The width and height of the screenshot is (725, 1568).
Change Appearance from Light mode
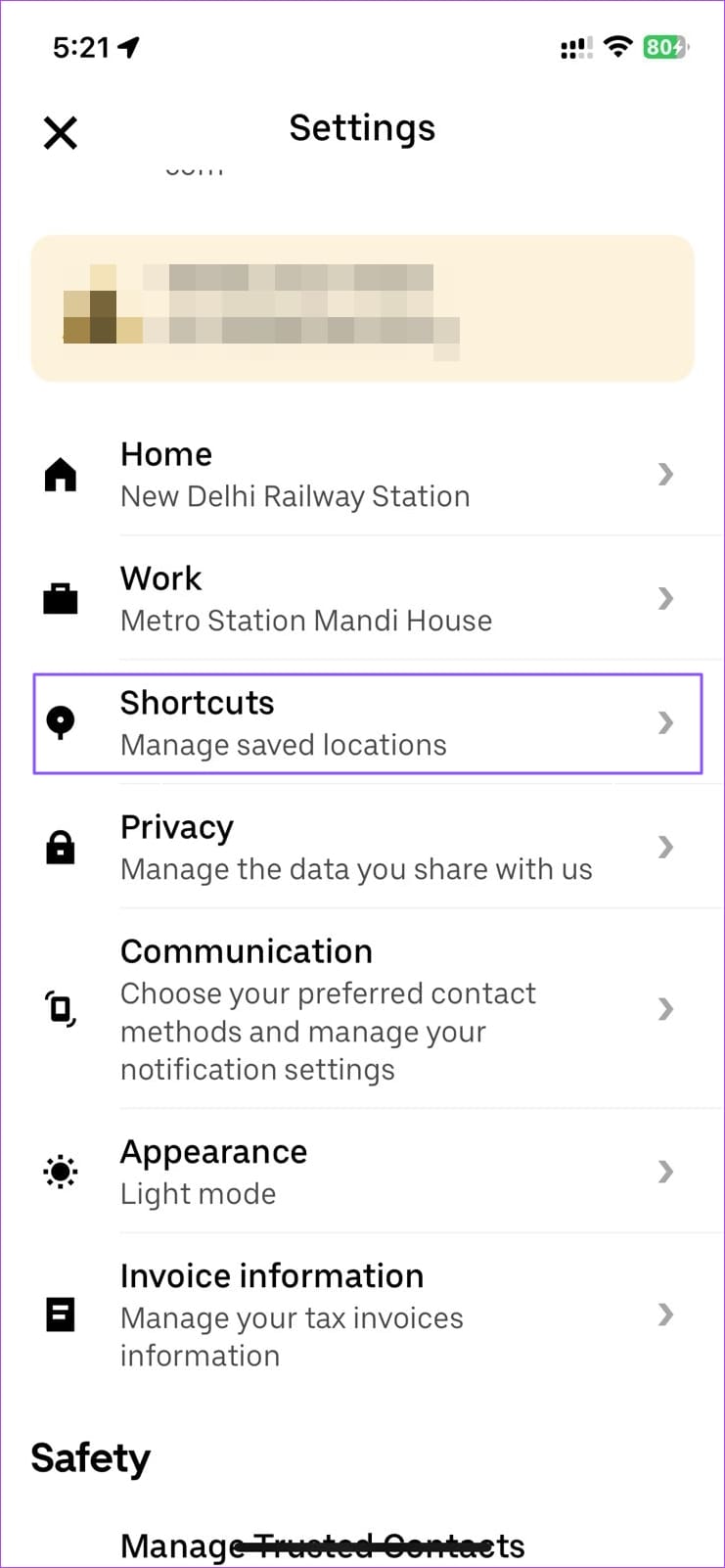(362, 1172)
